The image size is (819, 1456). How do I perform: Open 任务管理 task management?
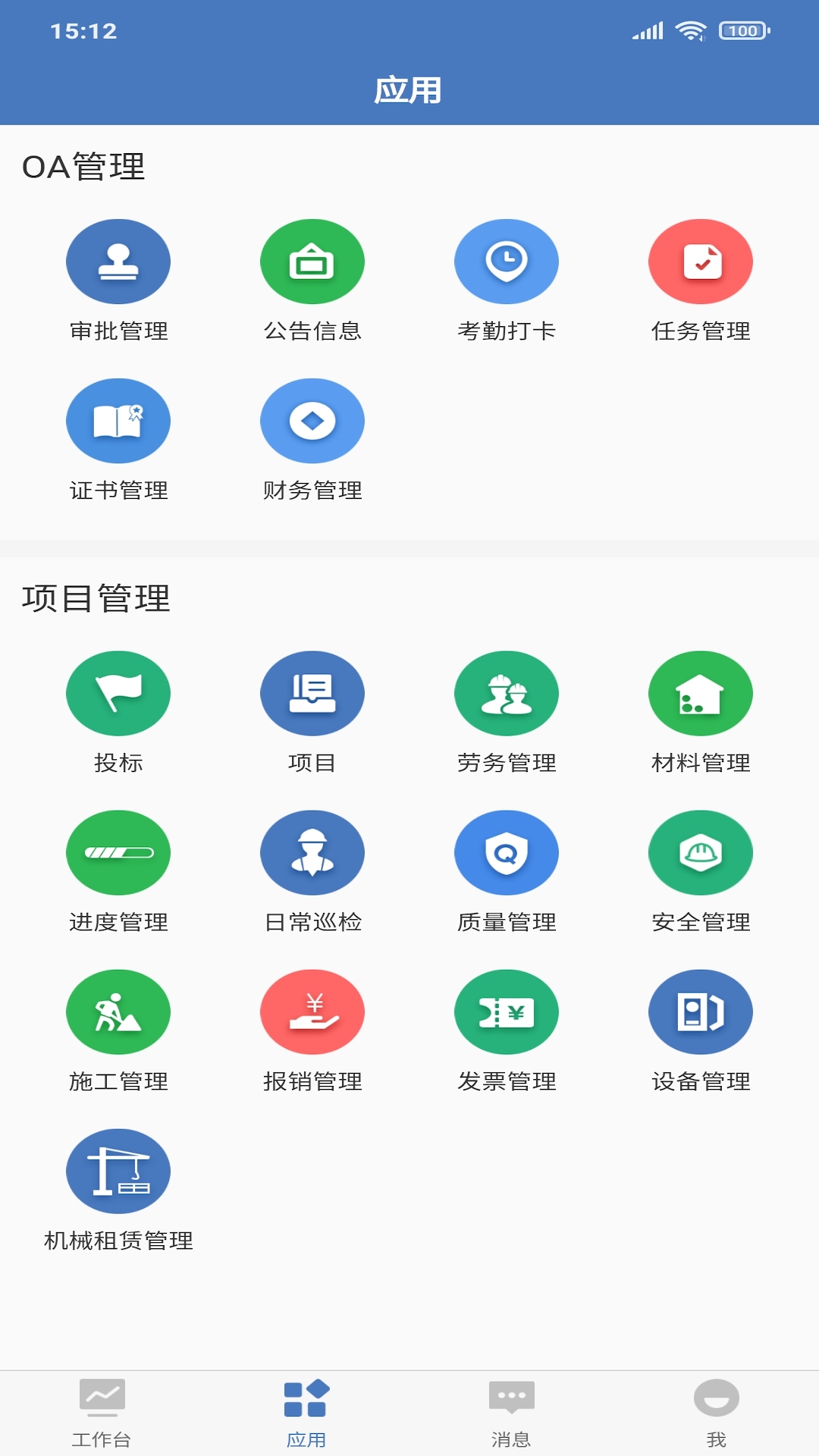tap(701, 262)
